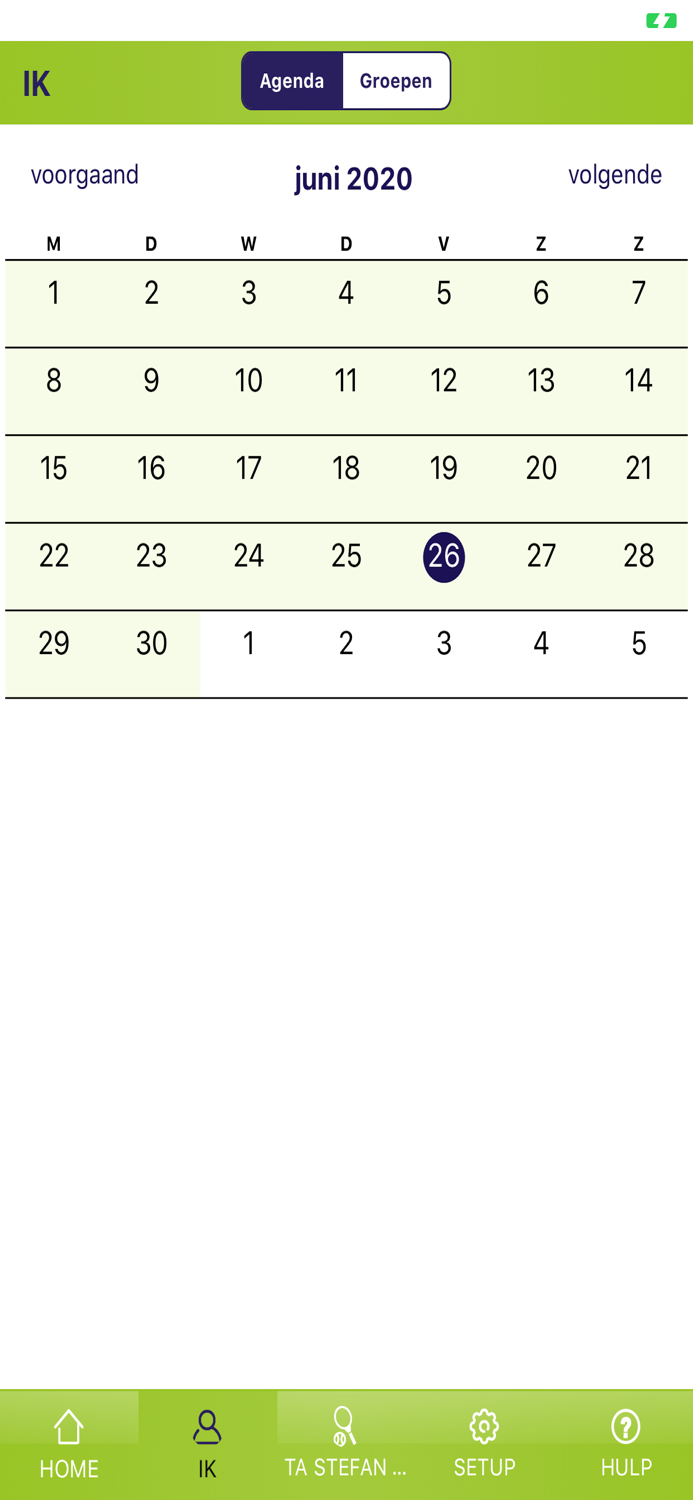Go to the previous month via voorgaand
Viewport: 693px width, 1500px height.
(x=85, y=175)
